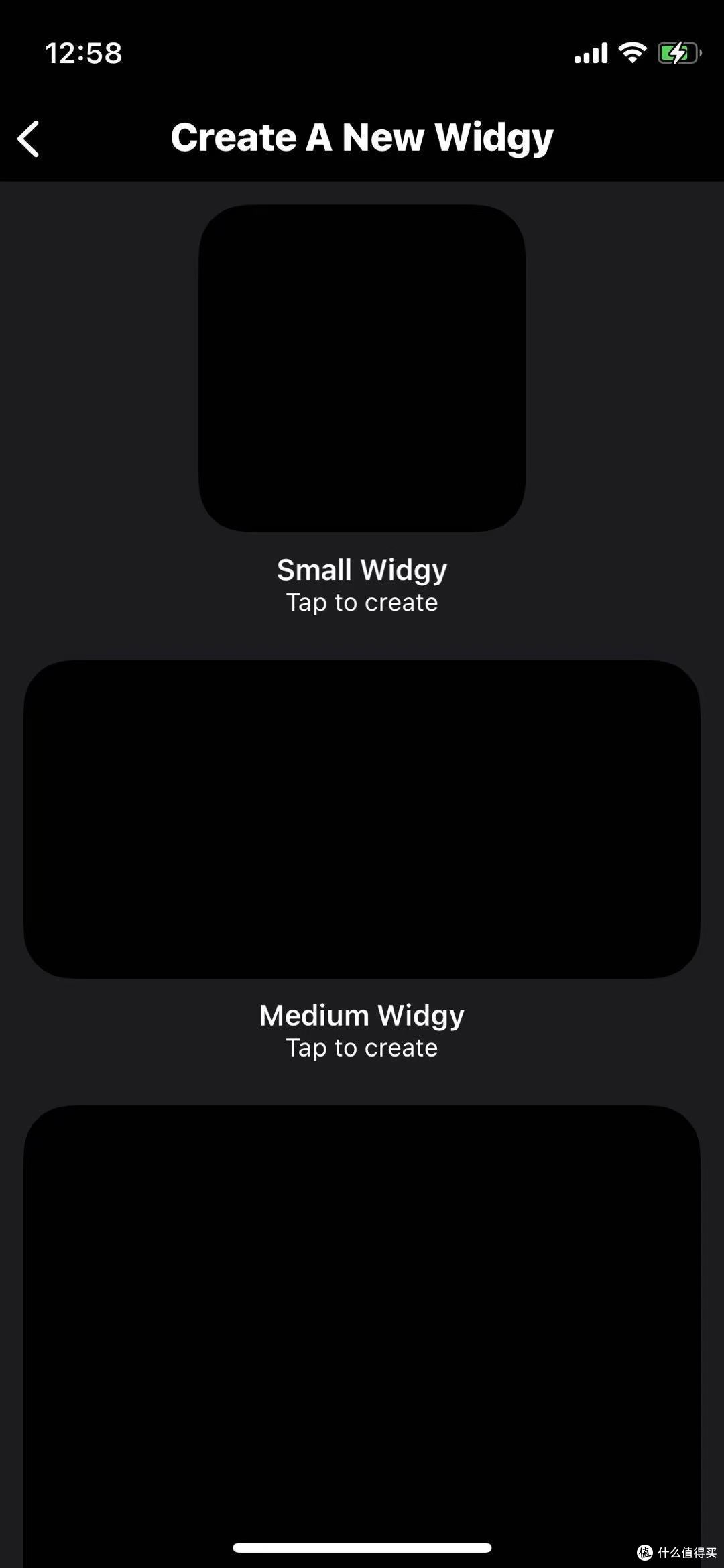The image size is (724, 1568).
Task: Go back from Create A New Widgy
Action: point(29,139)
